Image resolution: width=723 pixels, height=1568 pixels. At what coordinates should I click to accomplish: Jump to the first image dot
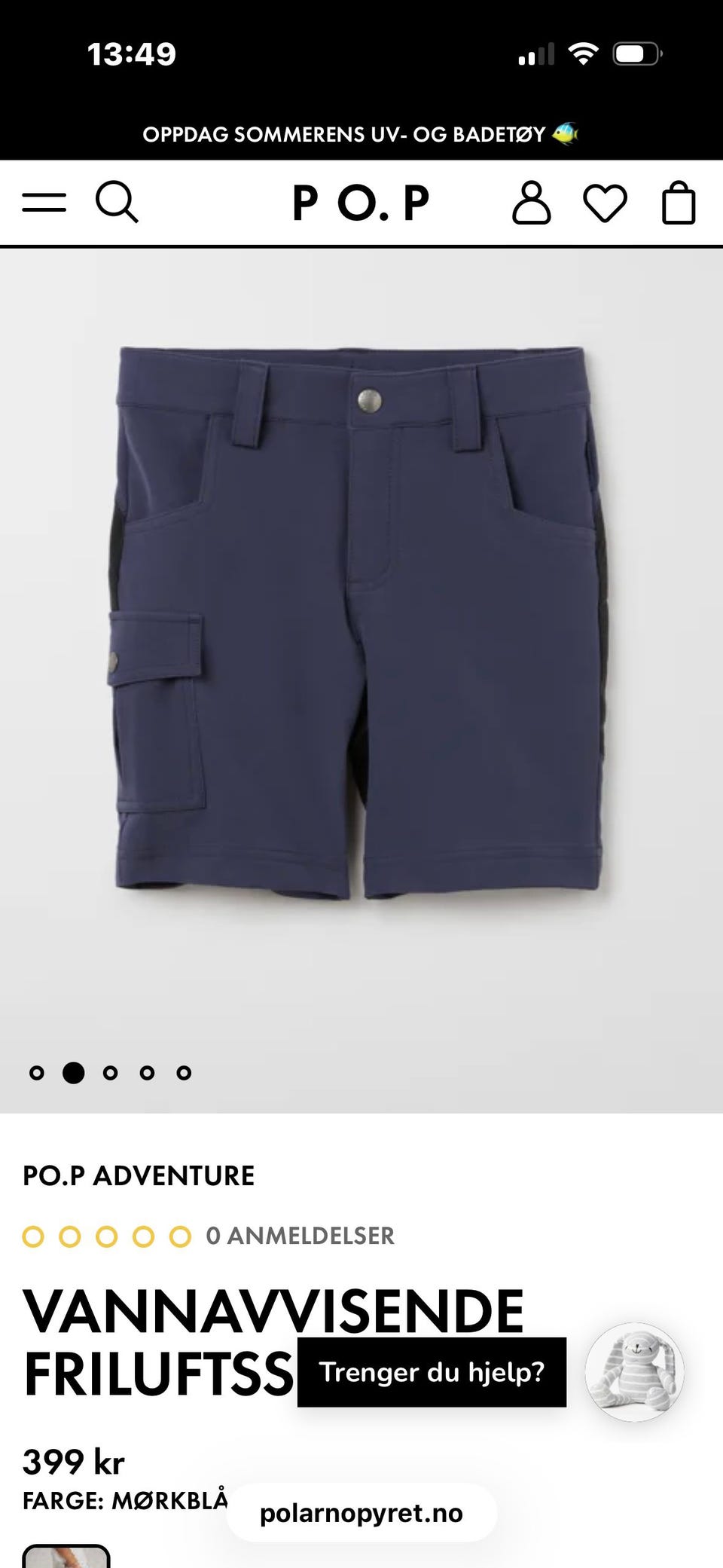click(36, 1073)
